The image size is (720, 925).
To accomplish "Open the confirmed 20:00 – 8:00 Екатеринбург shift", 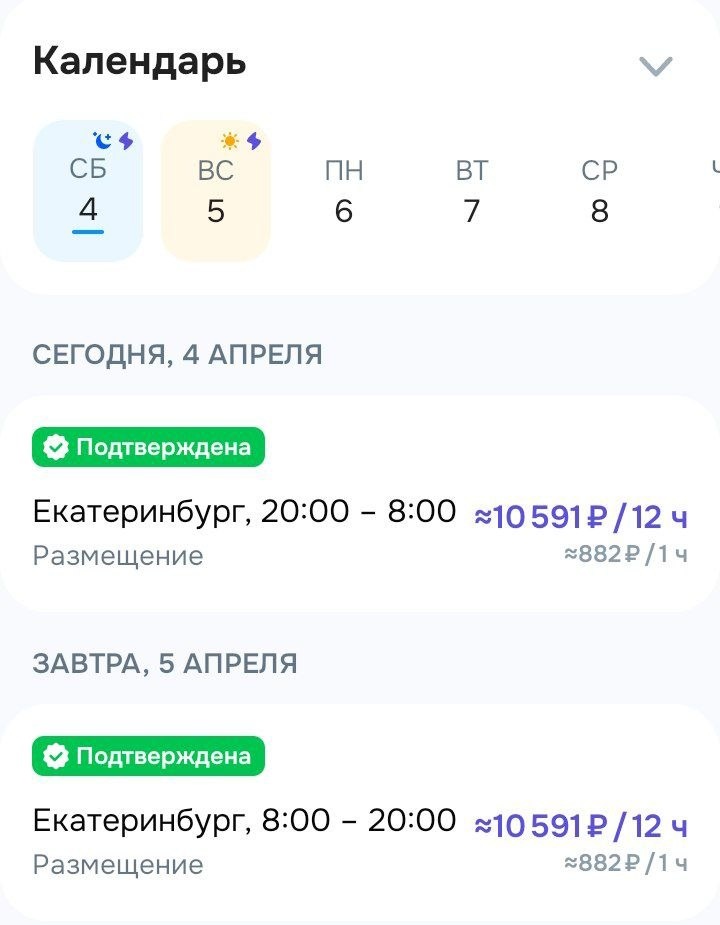I will click(360, 503).
